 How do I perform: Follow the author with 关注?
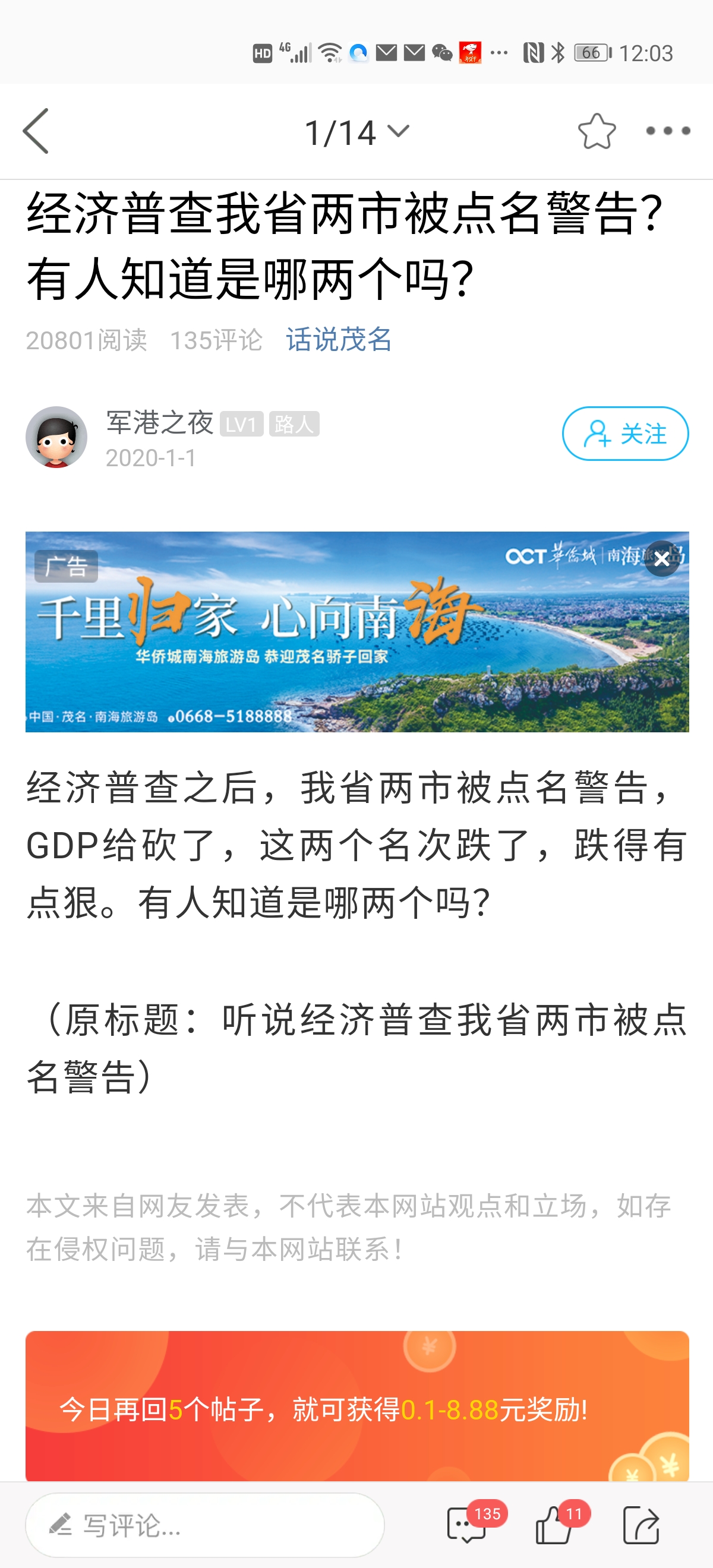[624, 434]
